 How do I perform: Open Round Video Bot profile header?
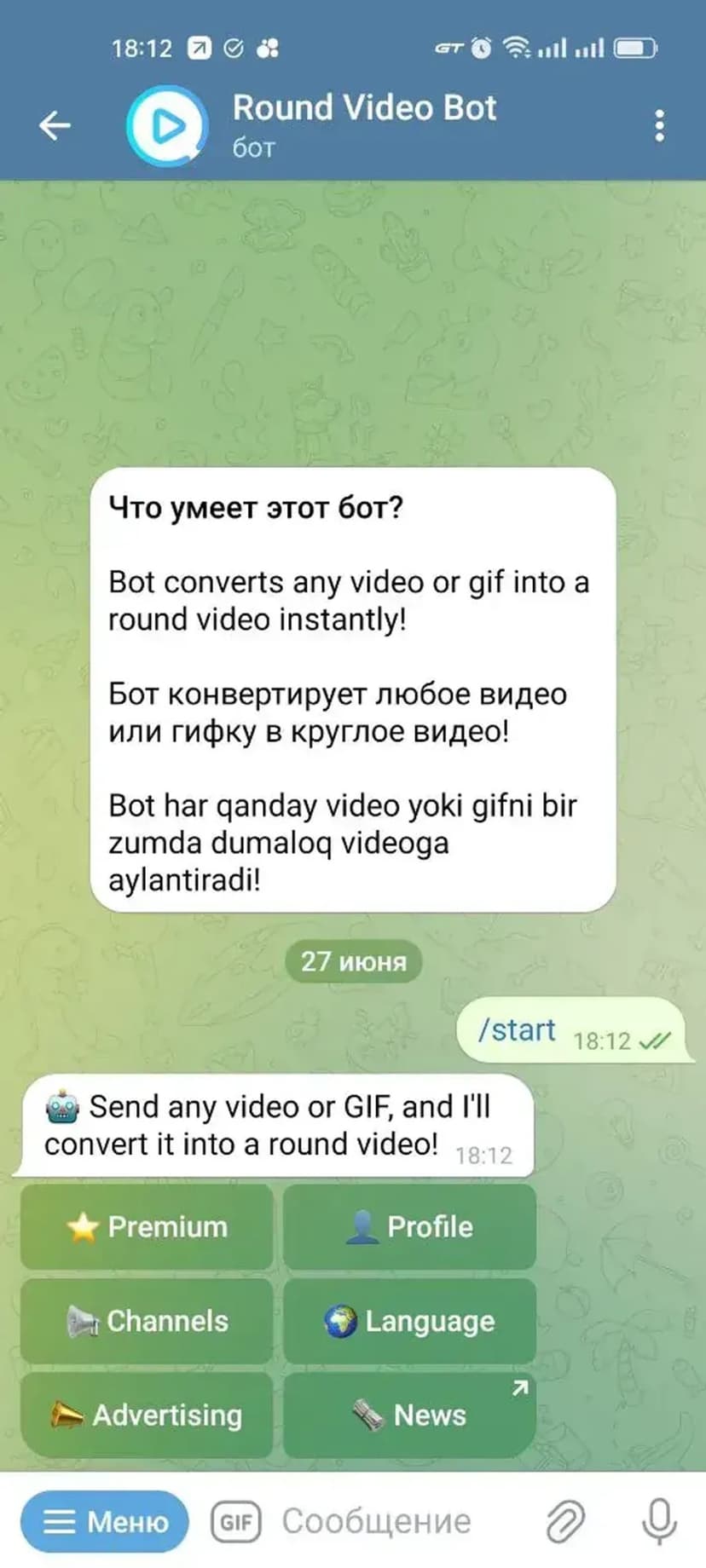tap(364, 124)
